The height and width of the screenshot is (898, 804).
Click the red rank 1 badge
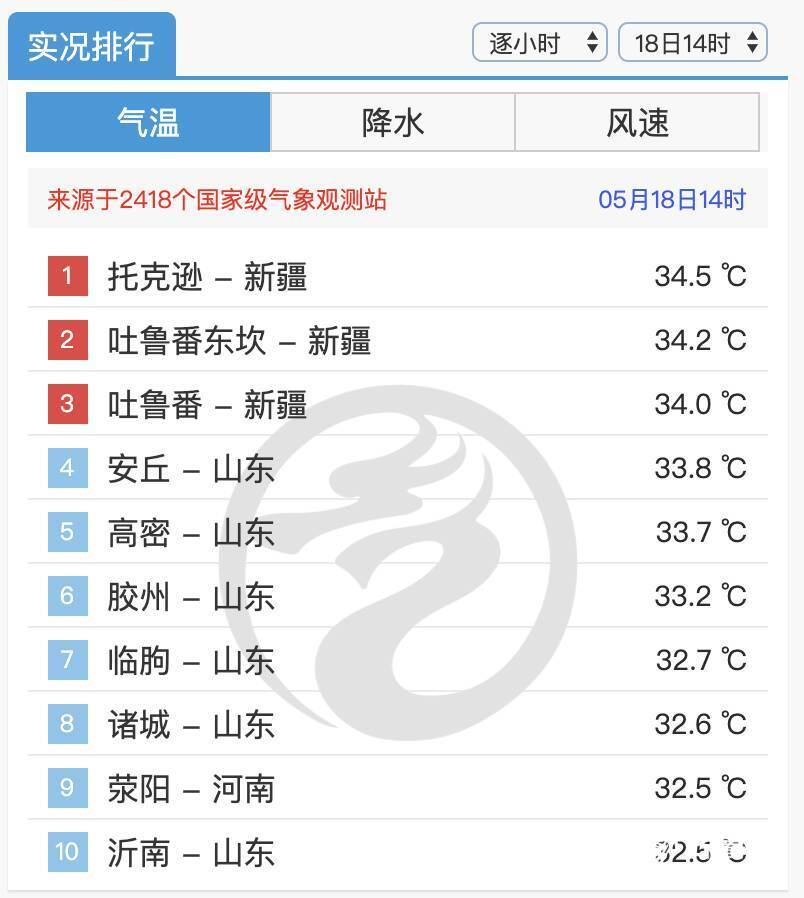[66, 276]
